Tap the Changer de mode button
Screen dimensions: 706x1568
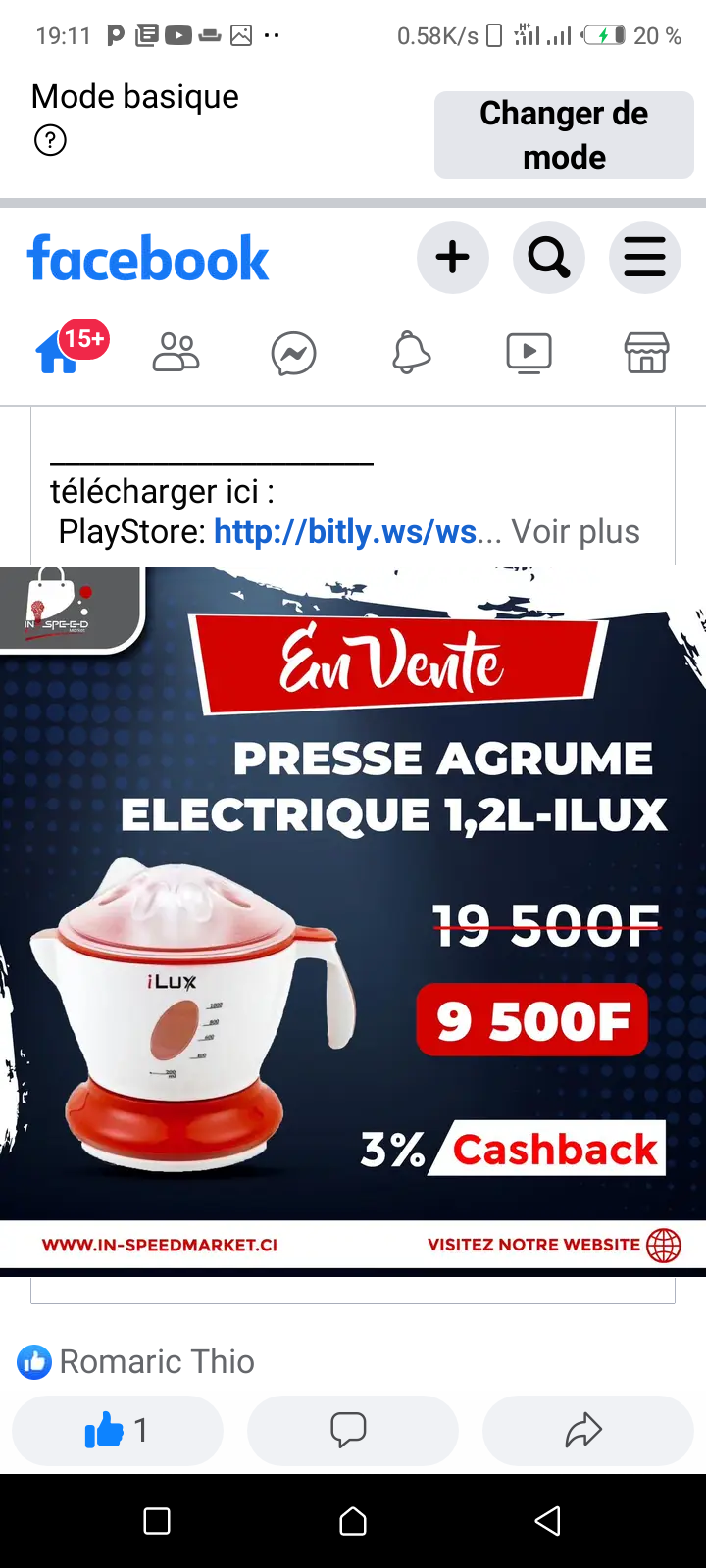[564, 135]
